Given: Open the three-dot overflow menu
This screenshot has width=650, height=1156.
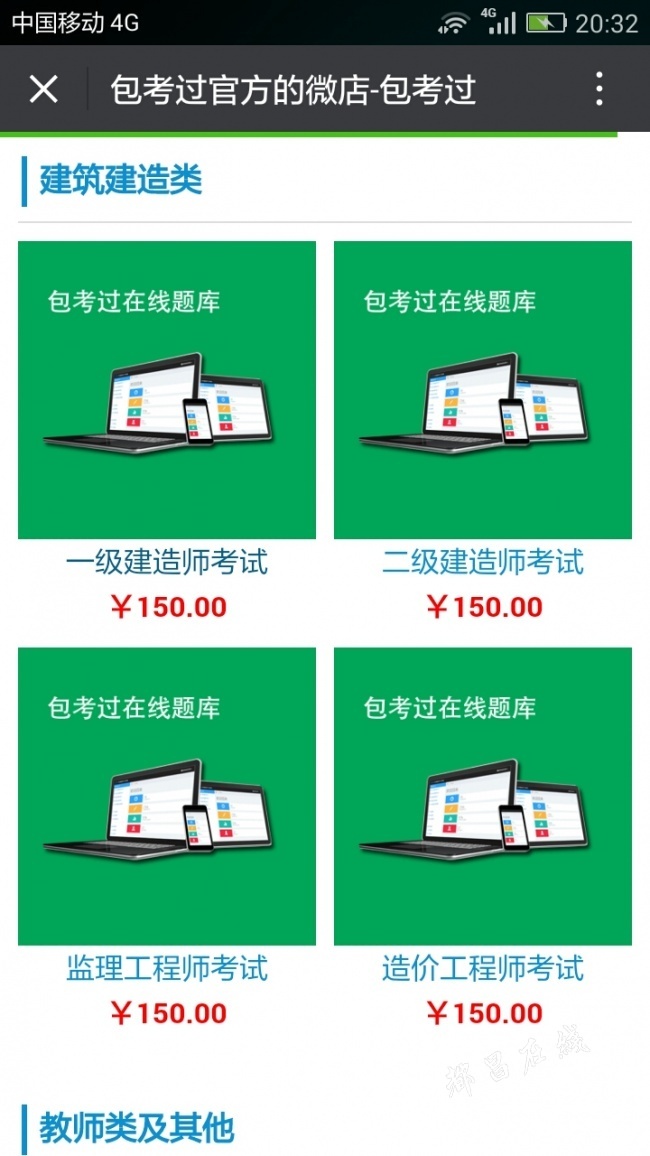Looking at the screenshot, I should (x=599, y=89).
